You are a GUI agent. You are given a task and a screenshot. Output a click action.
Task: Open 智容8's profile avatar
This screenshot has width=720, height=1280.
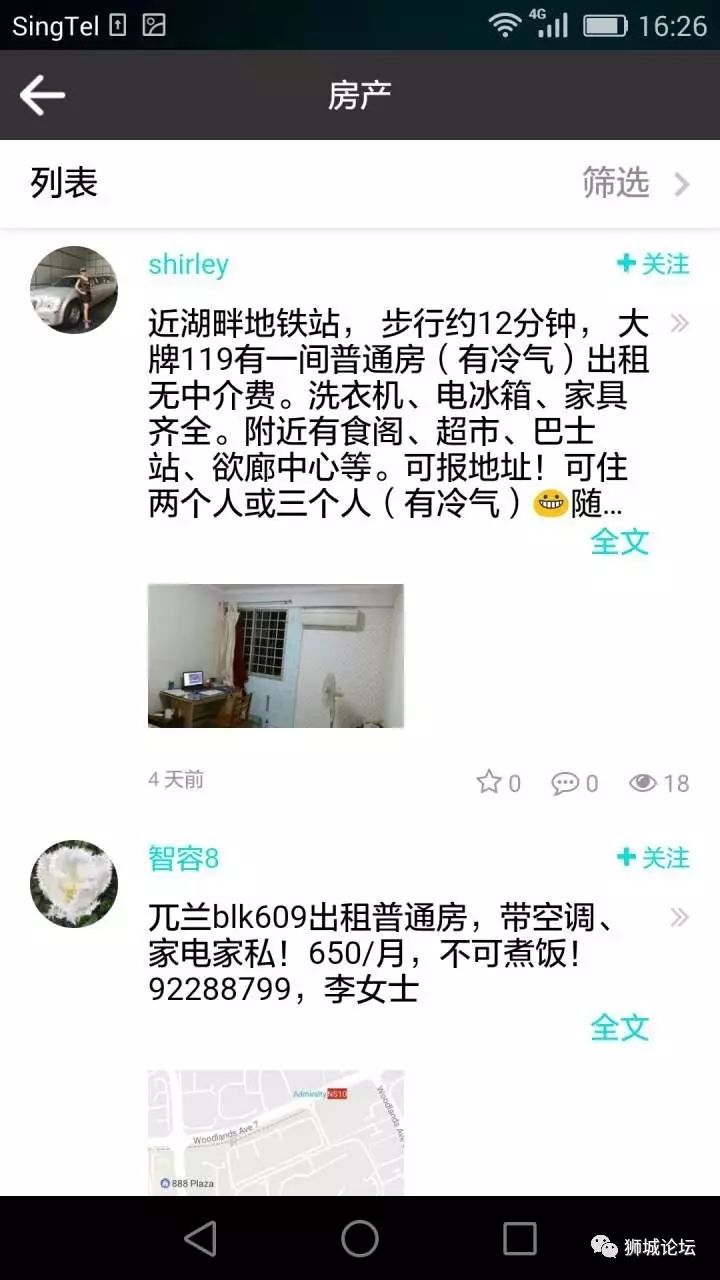(x=74, y=884)
